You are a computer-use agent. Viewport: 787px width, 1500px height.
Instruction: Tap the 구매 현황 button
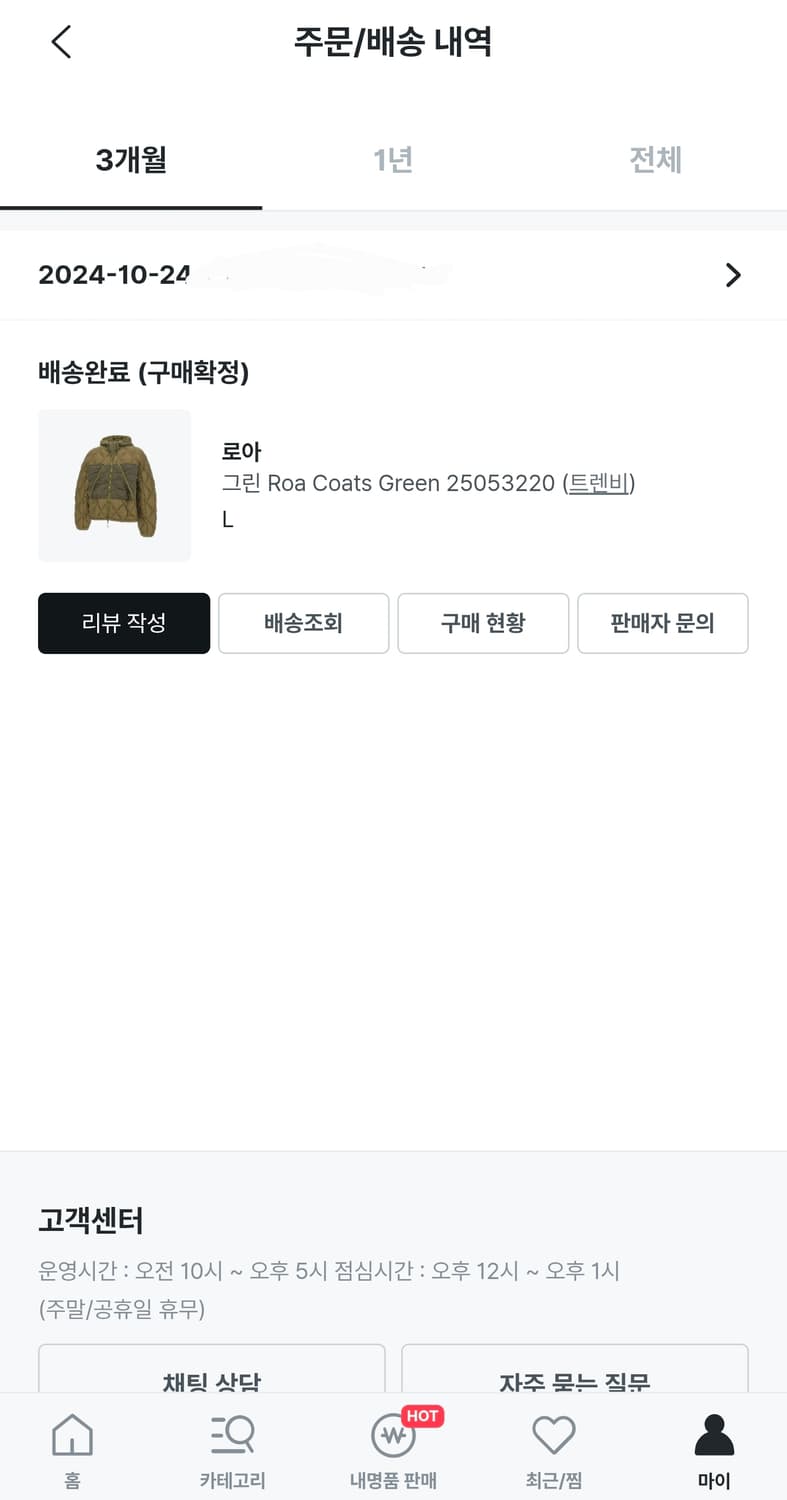(483, 623)
